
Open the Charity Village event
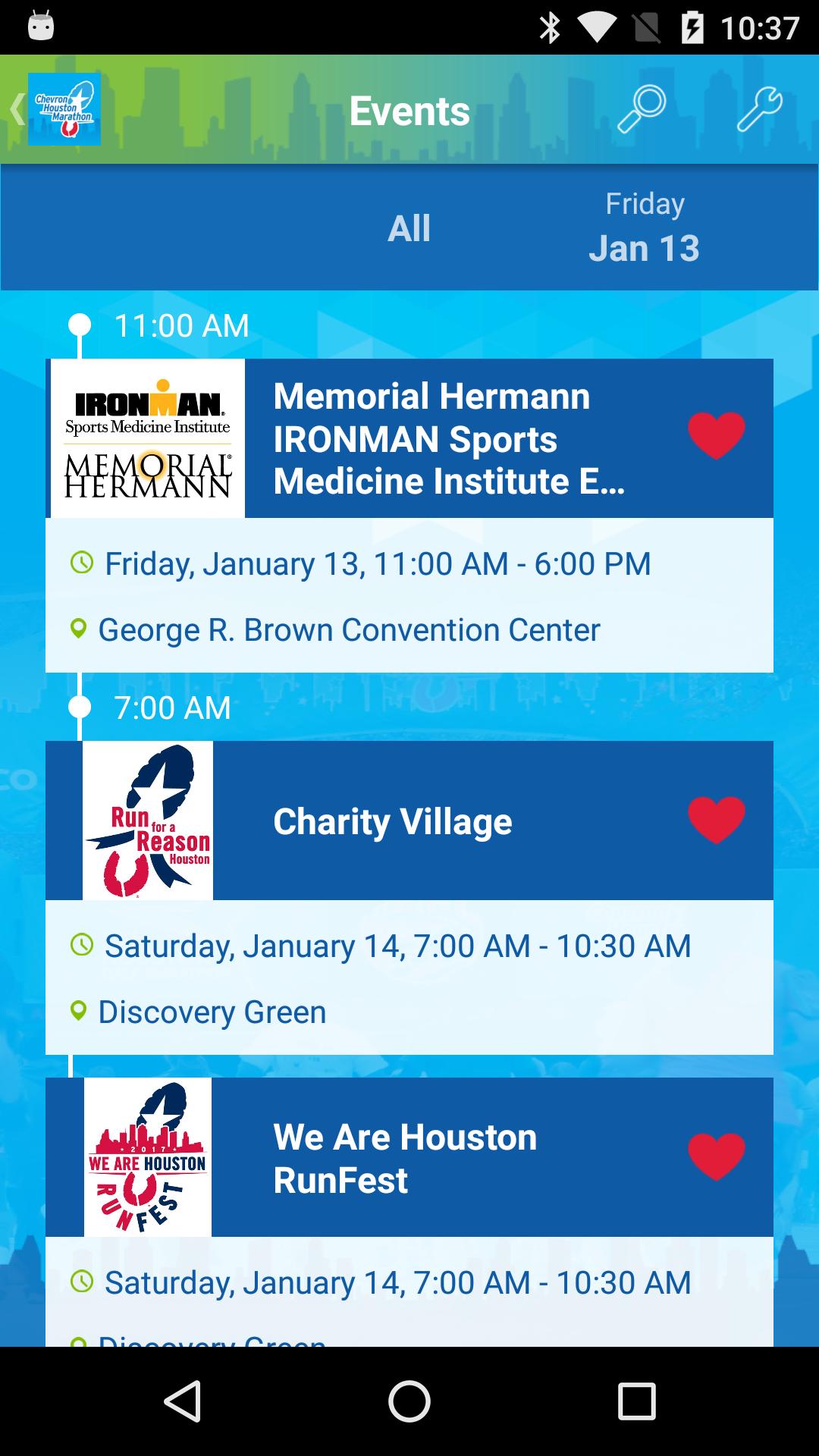click(393, 821)
